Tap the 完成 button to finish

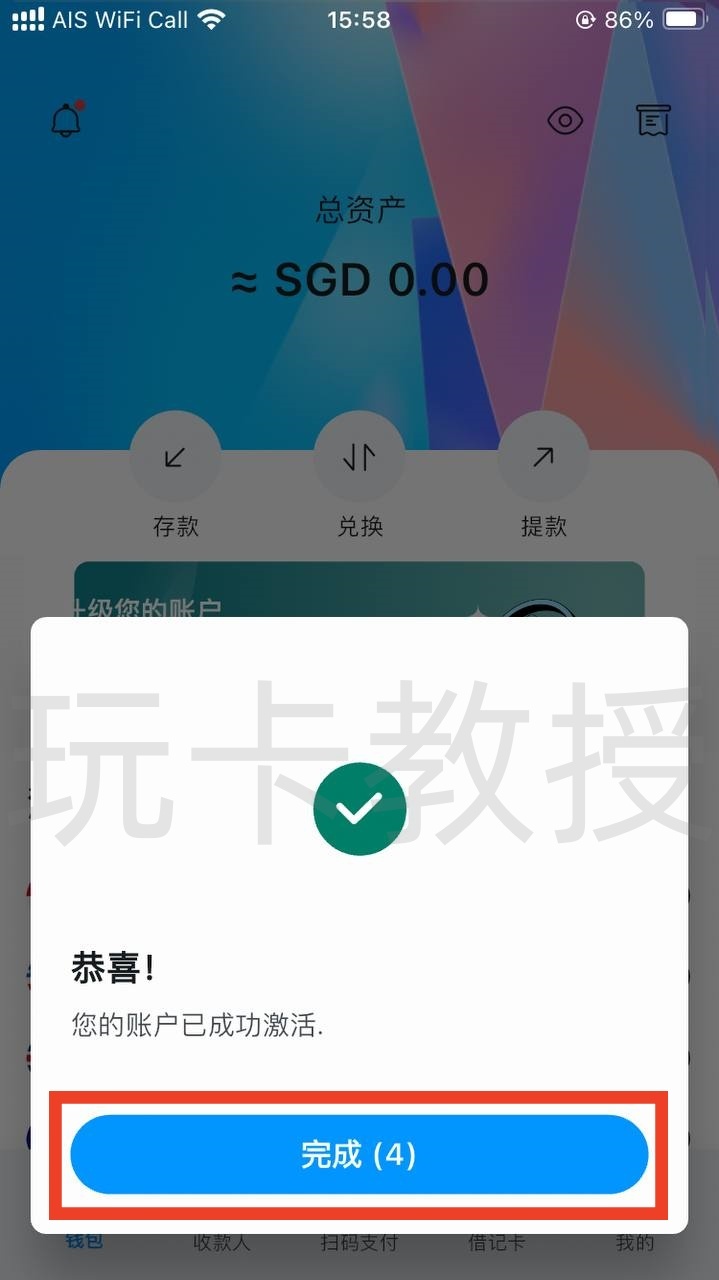359,1155
